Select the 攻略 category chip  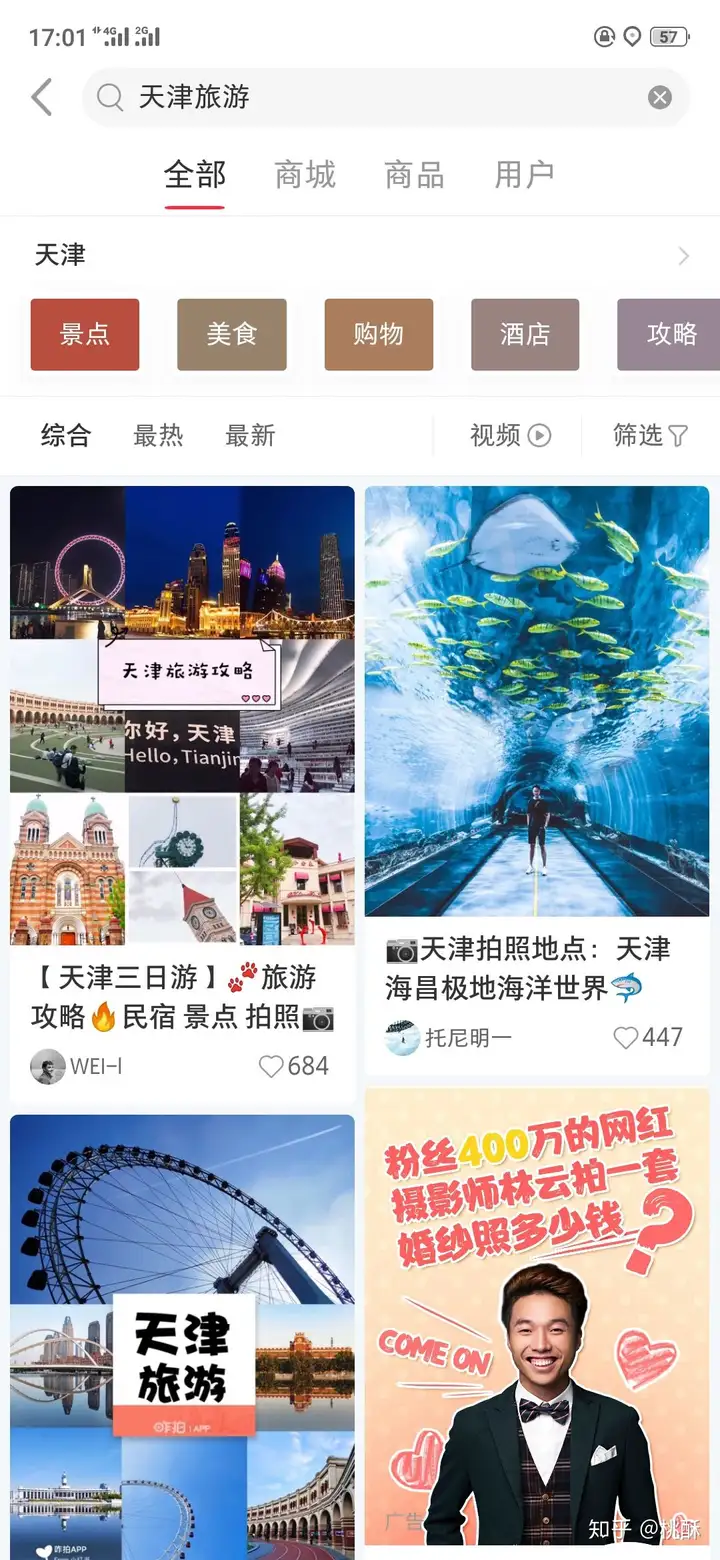669,334
